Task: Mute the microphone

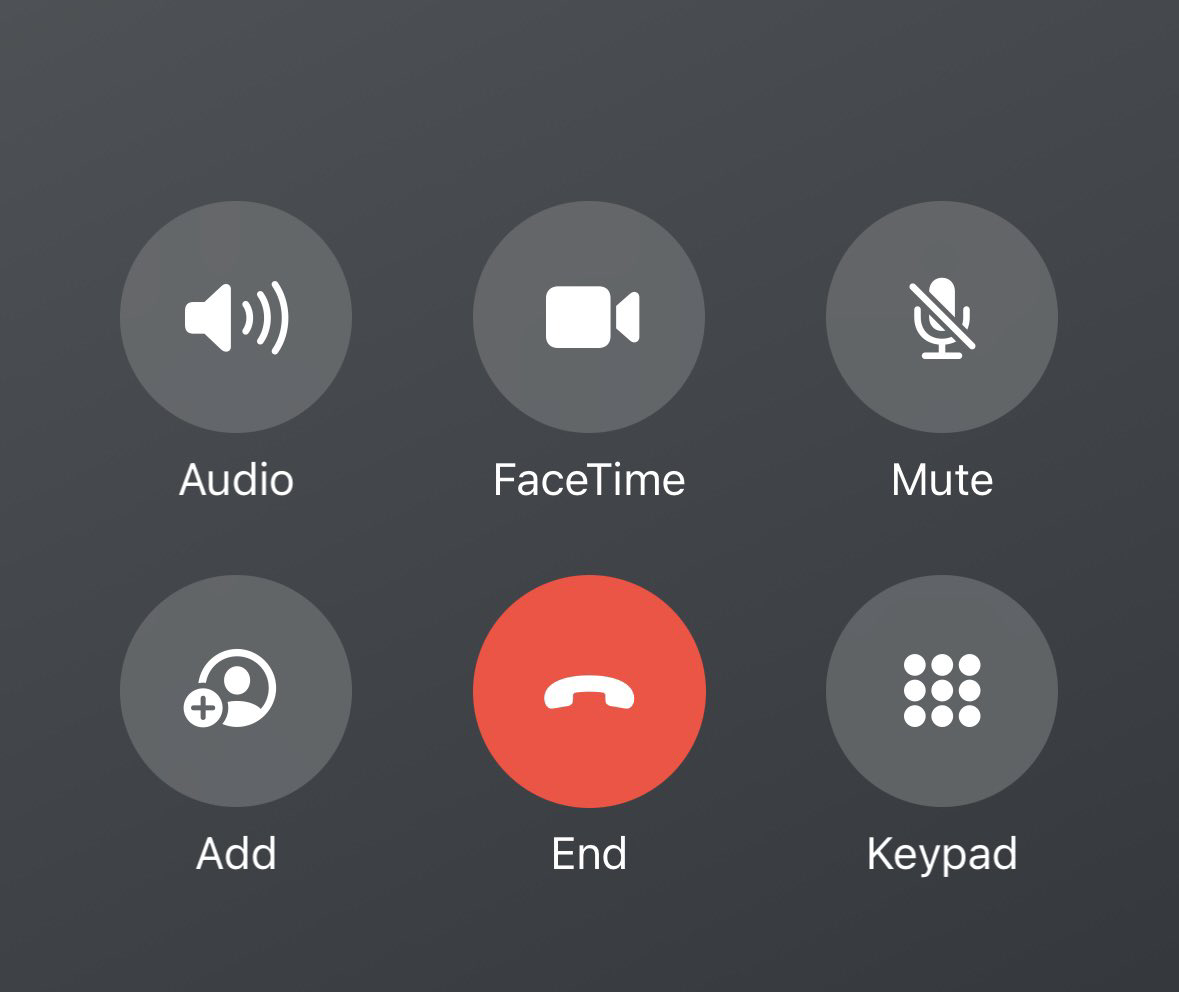Action: (942, 318)
